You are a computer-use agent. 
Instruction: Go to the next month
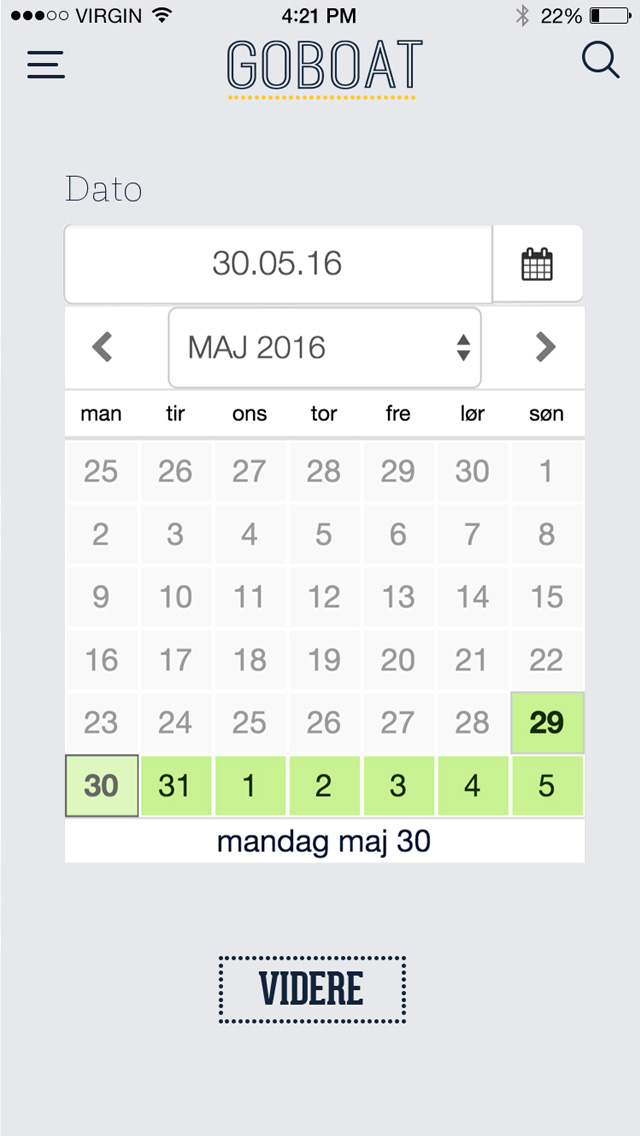(546, 348)
